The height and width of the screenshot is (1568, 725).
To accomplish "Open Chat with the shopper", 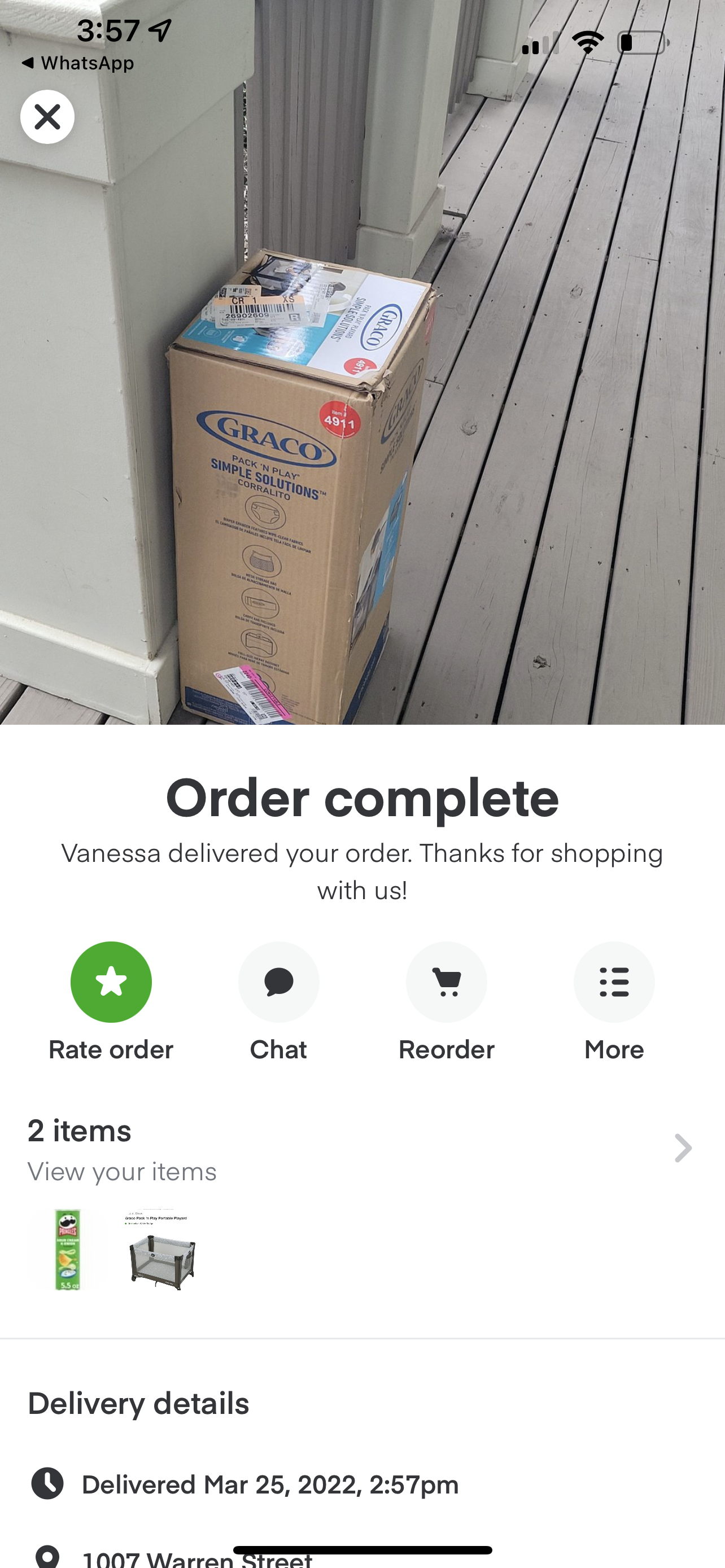I will click(278, 982).
